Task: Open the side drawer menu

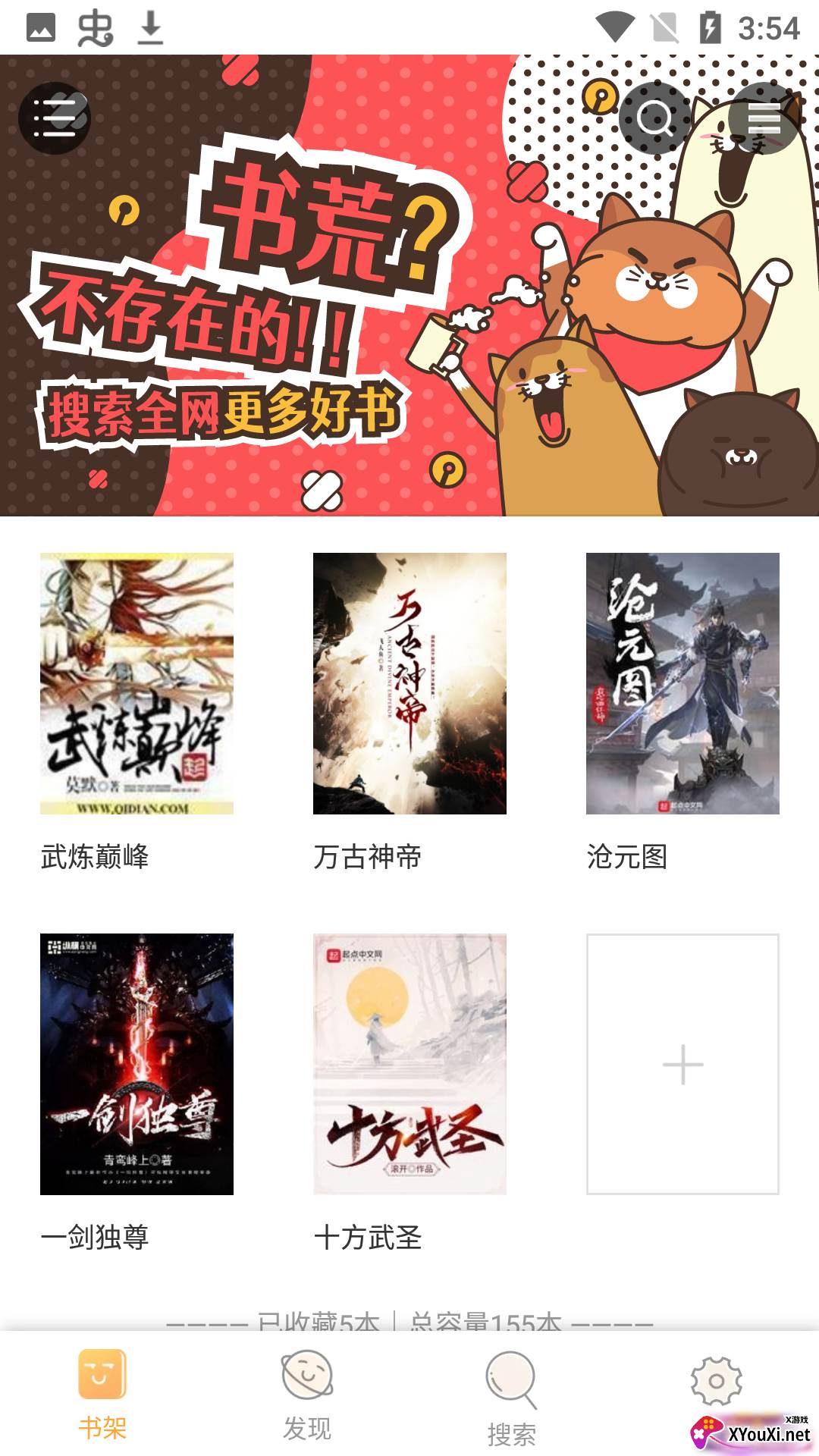Action: tap(55, 118)
